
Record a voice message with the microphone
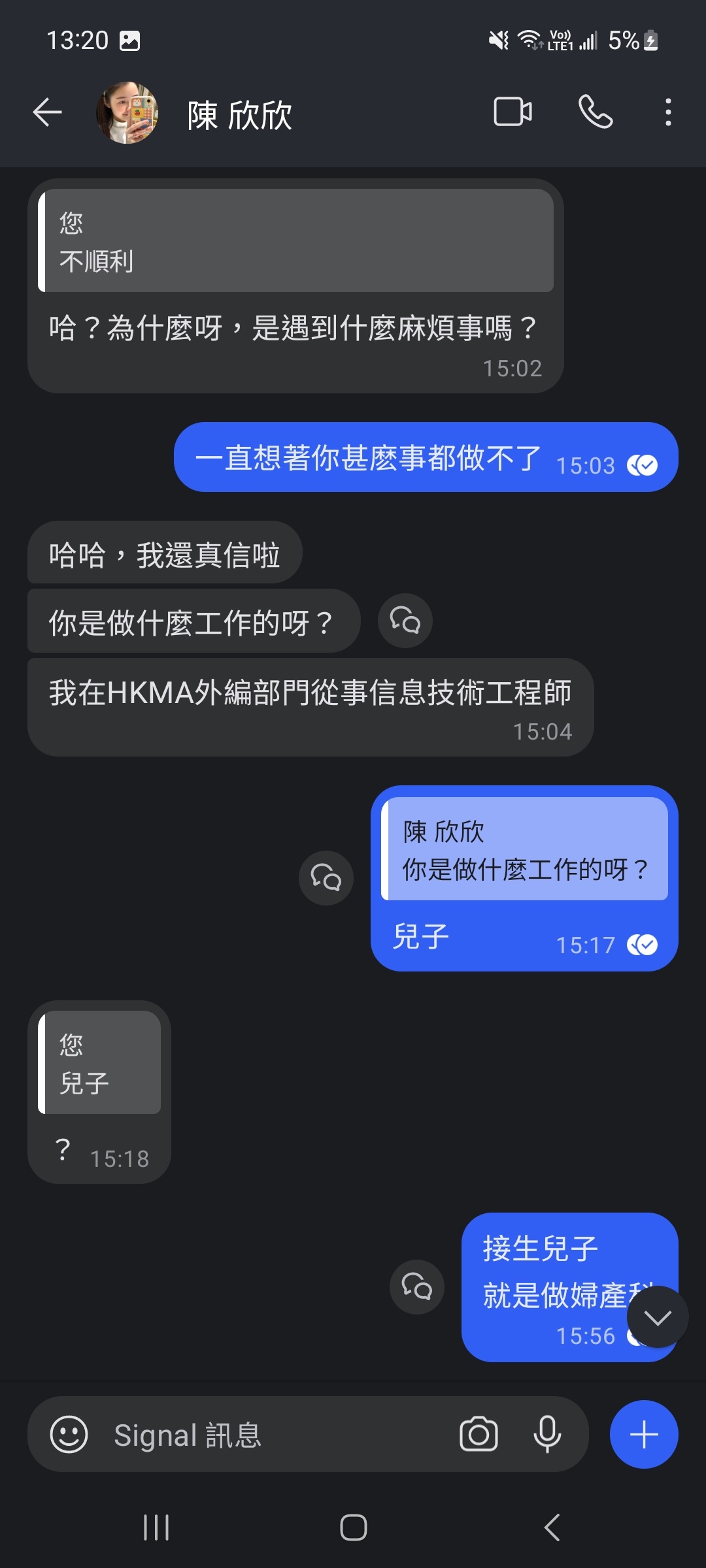(547, 1435)
